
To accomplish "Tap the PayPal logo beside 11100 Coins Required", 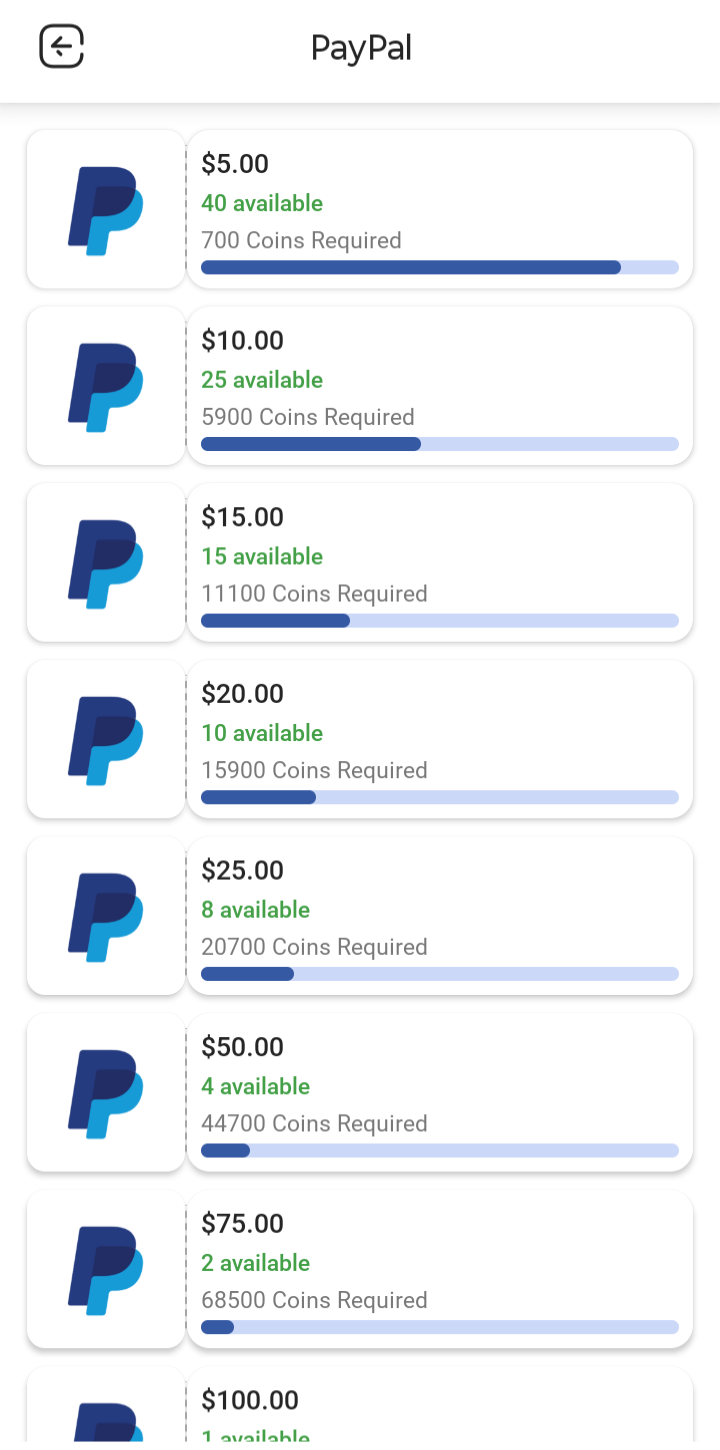I will pyautogui.click(x=105, y=562).
